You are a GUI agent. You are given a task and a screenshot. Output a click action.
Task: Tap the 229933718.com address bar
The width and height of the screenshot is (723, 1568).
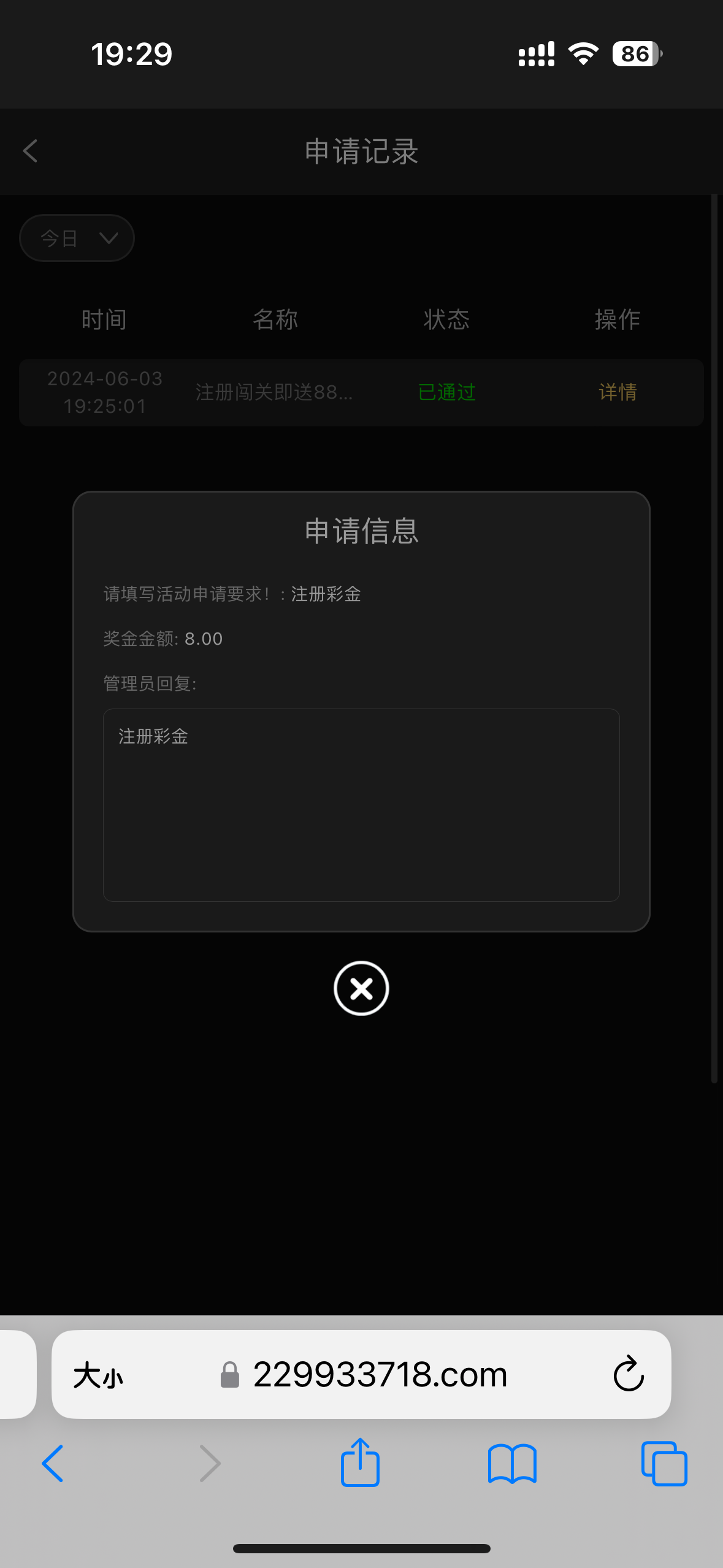point(380,1374)
